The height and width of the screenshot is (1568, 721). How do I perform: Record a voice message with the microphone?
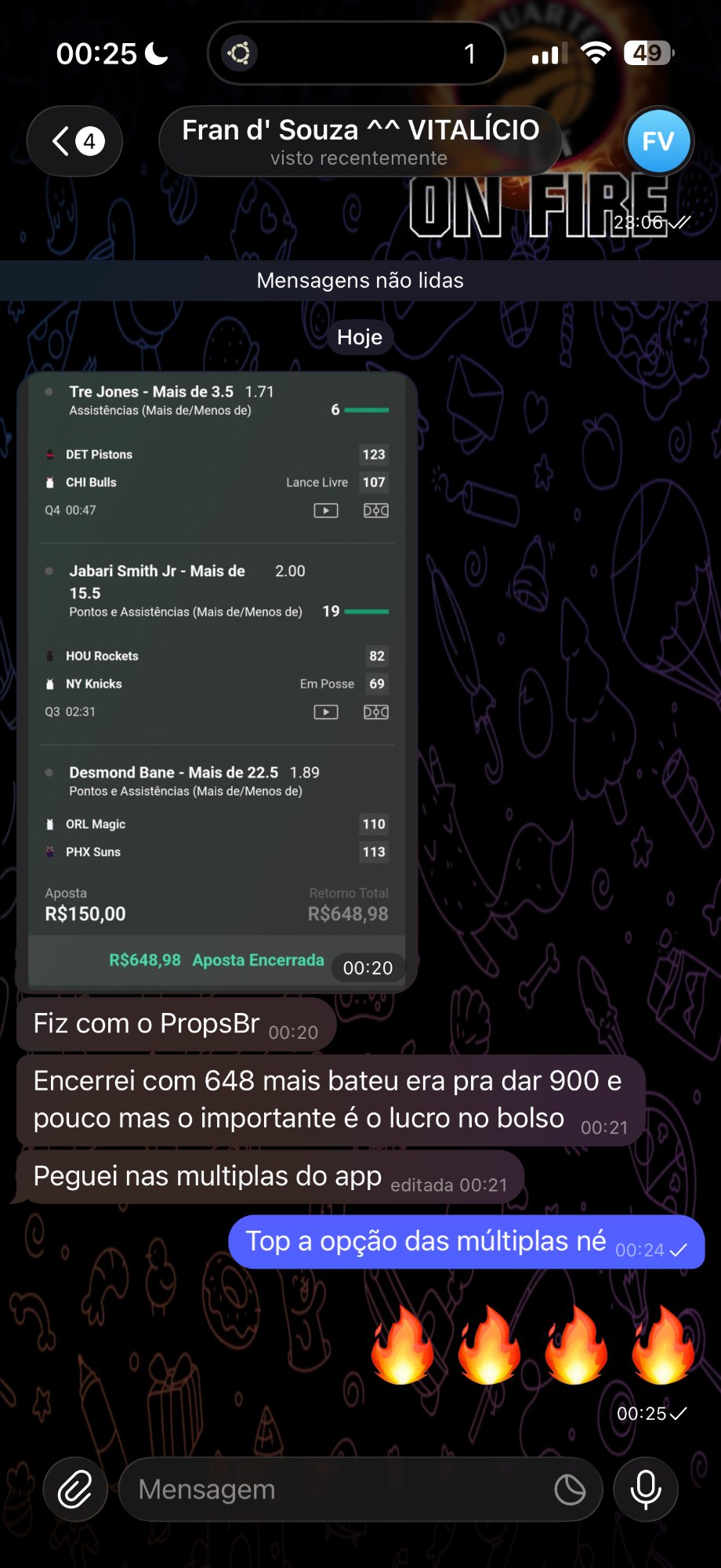646,1490
